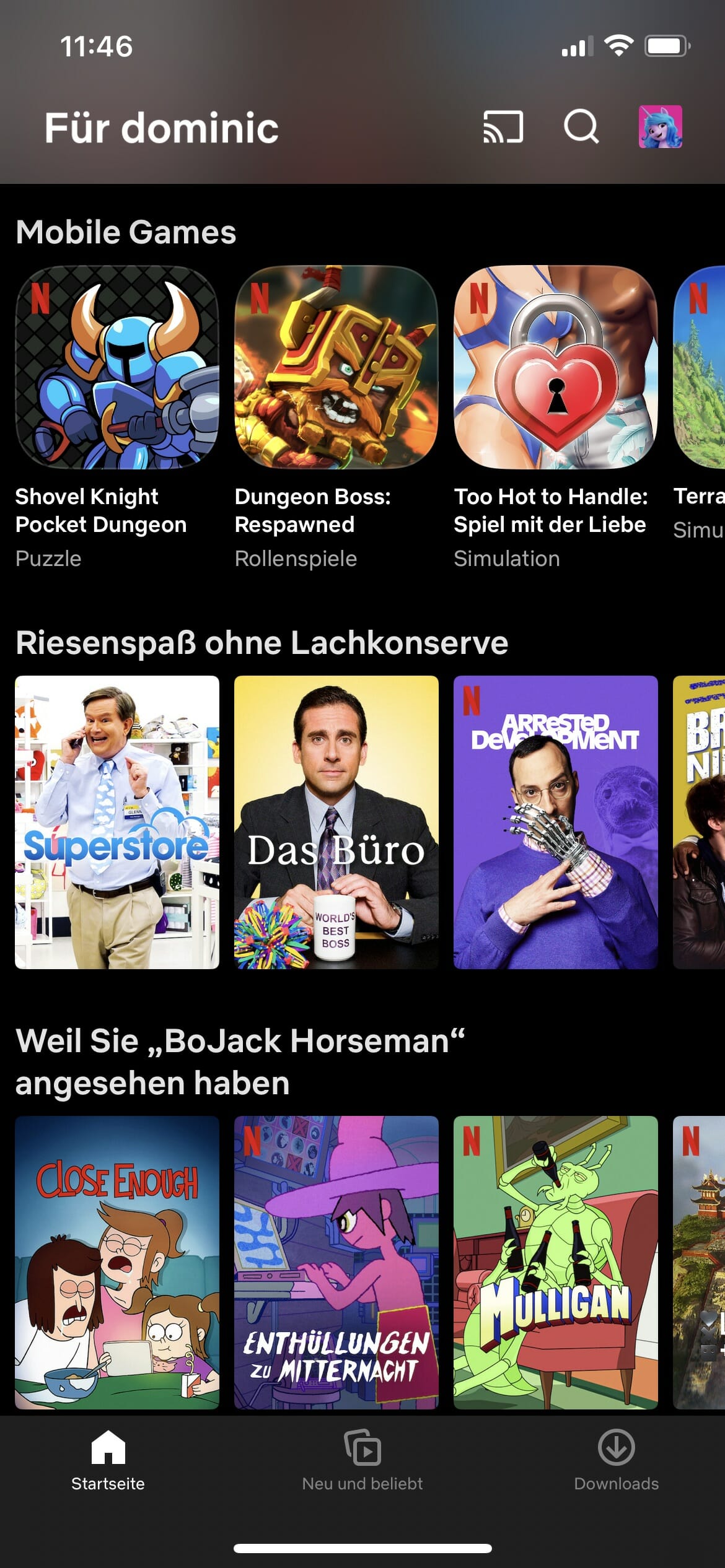Switch to the Downloads tab
The image size is (725, 1568).
(617, 1461)
